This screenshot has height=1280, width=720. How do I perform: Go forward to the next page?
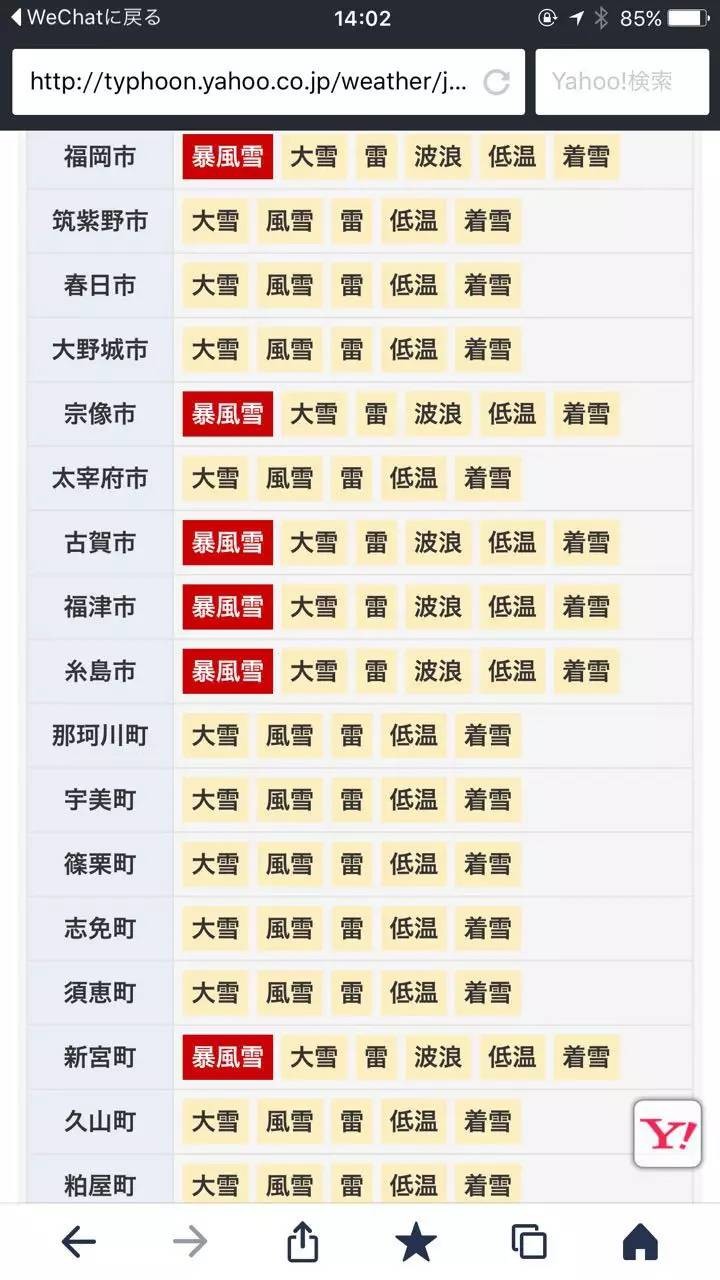click(x=190, y=1242)
